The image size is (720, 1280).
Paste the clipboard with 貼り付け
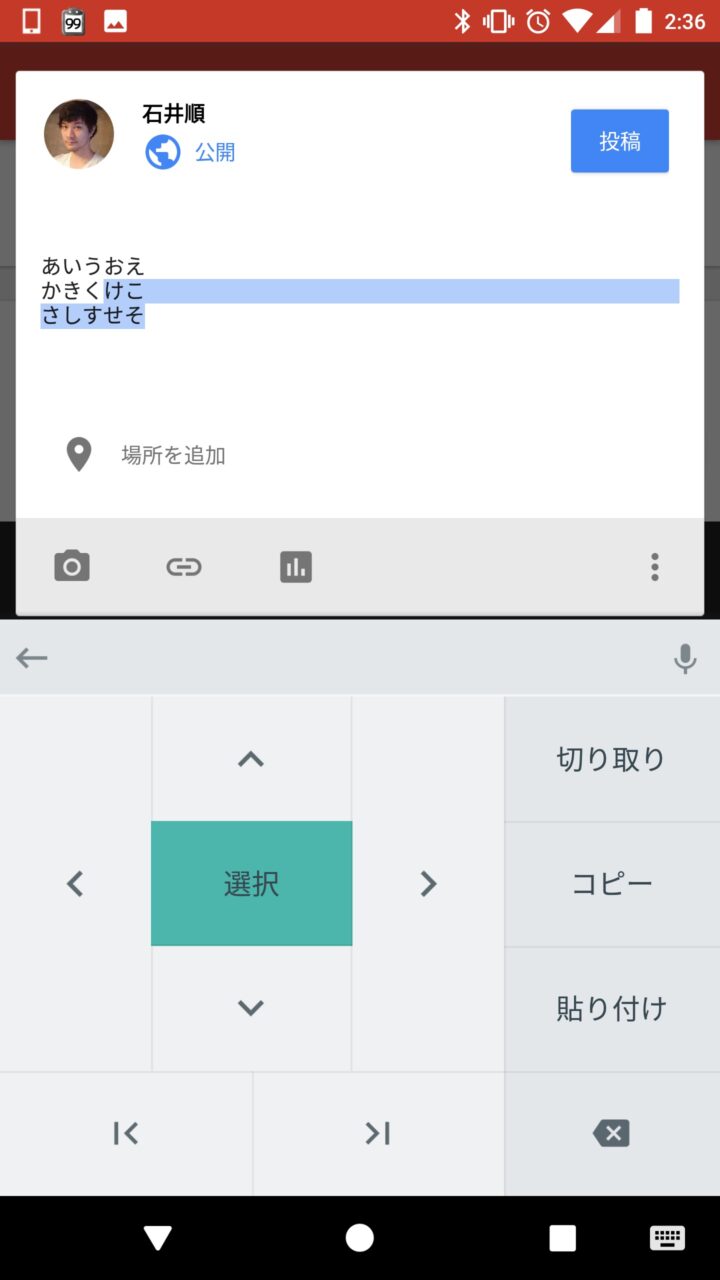tap(611, 1008)
